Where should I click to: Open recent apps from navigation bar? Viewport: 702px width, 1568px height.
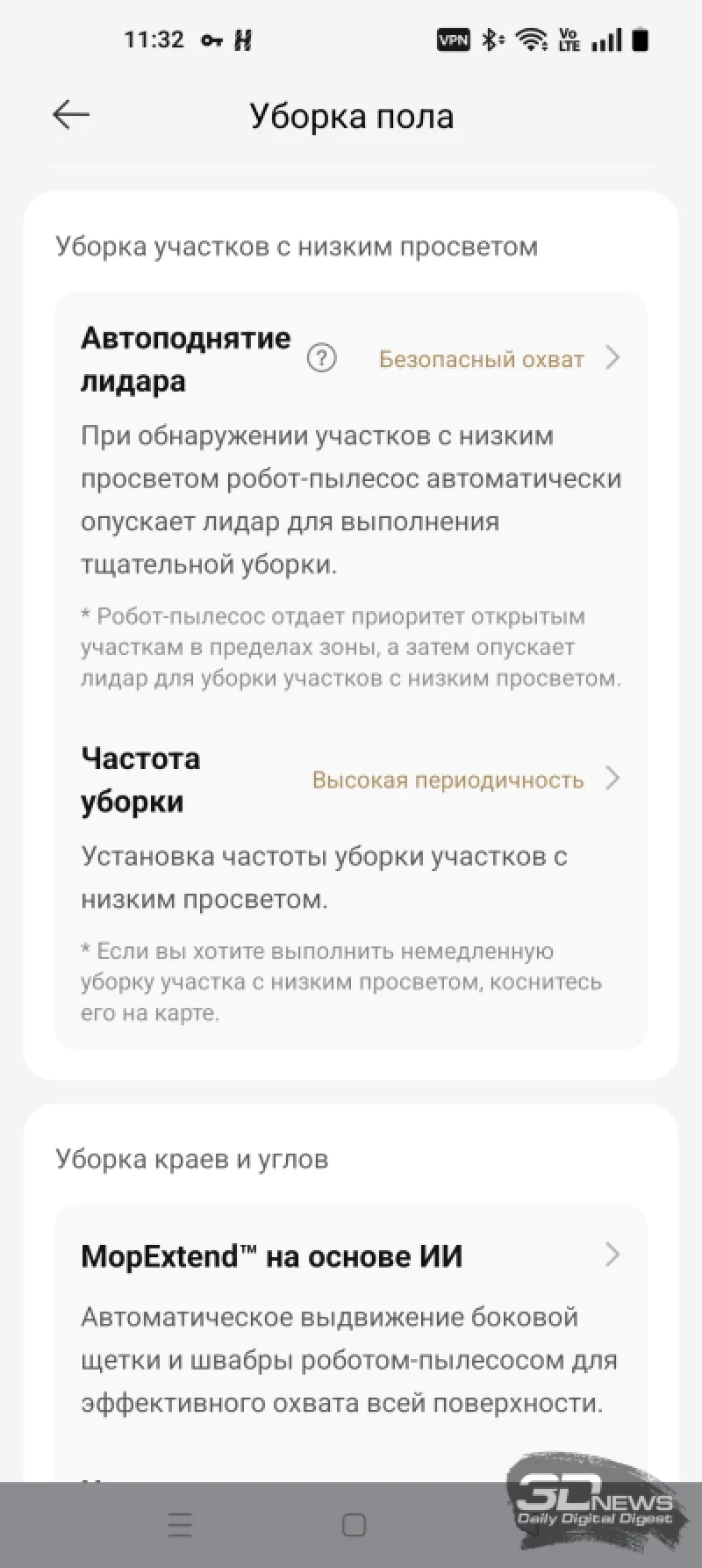[180, 1524]
